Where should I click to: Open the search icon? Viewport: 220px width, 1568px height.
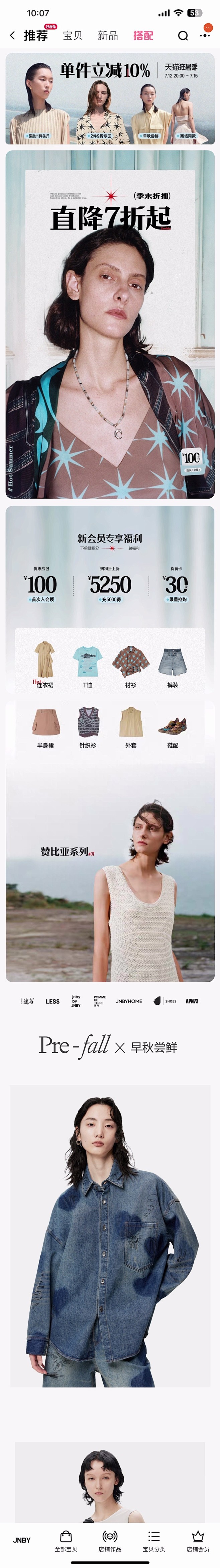(183, 36)
